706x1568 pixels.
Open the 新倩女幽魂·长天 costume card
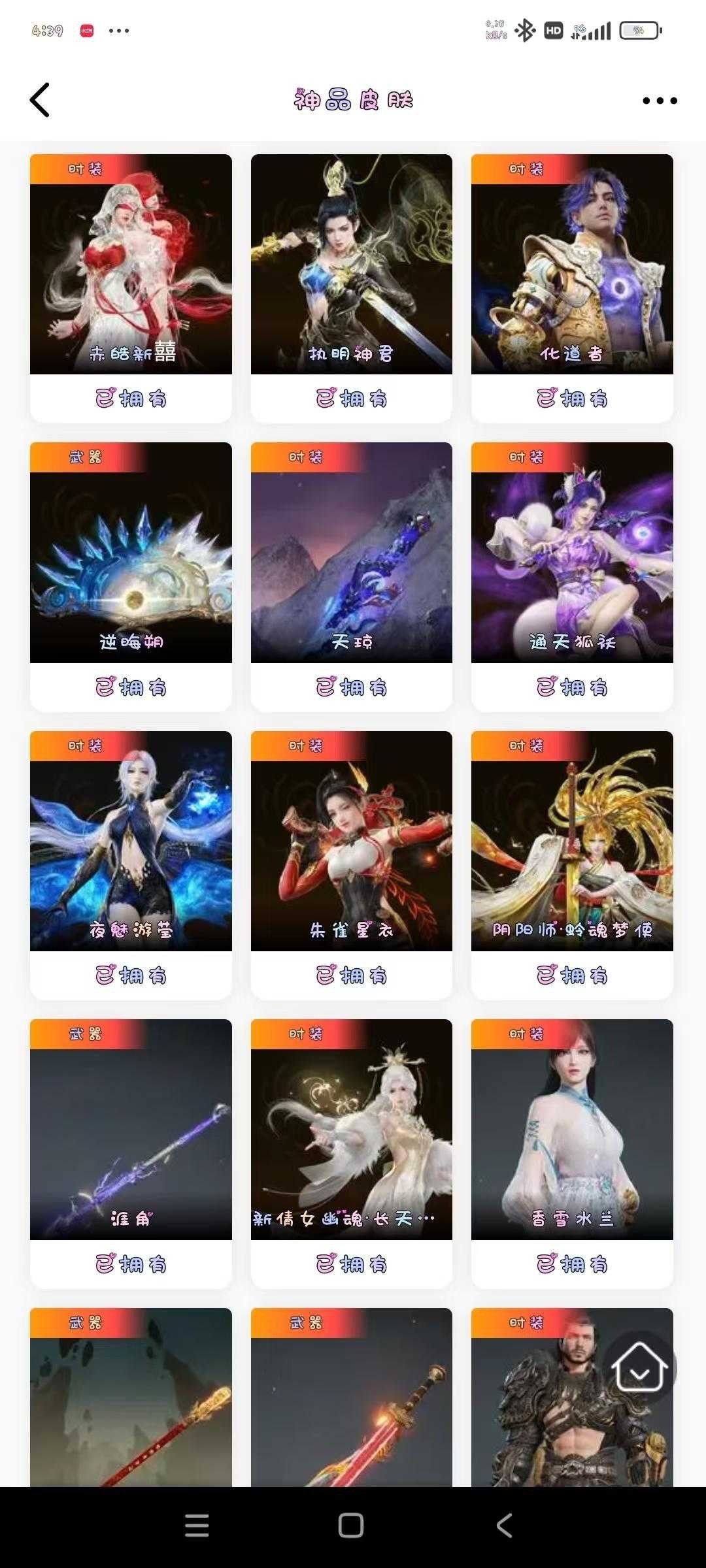351,1130
